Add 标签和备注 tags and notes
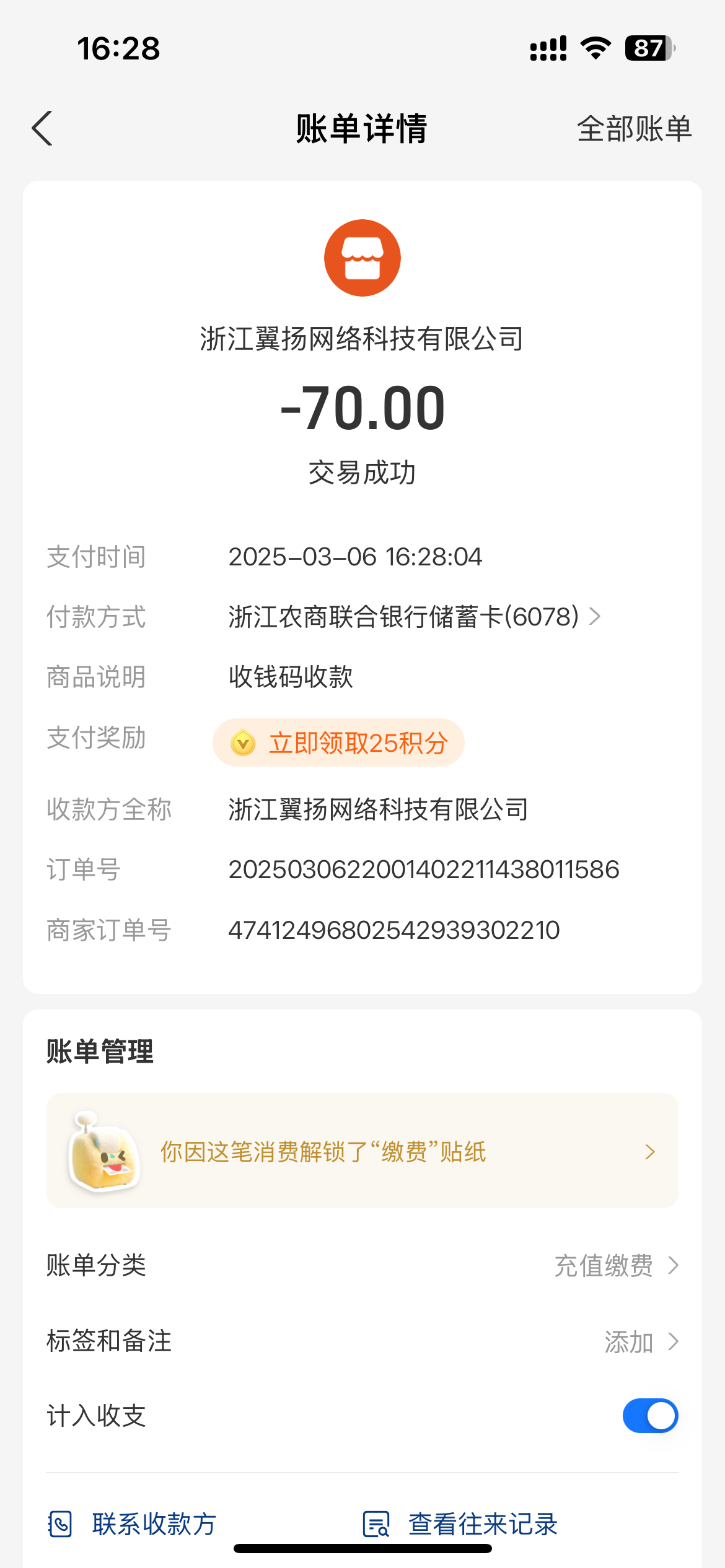Image resolution: width=725 pixels, height=1568 pixels. click(x=641, y=1342)
